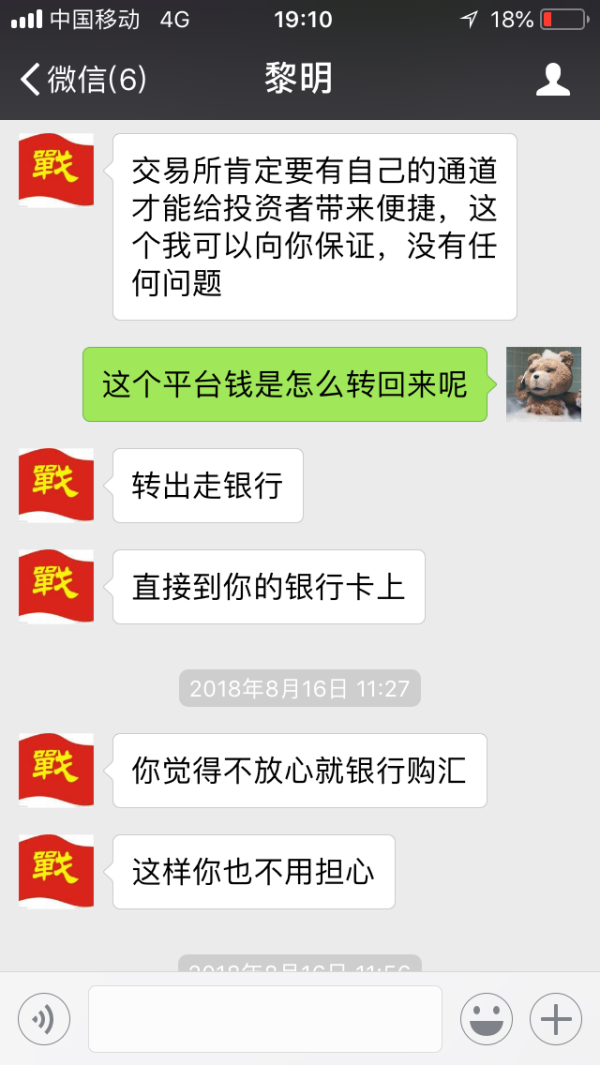The height and width of the screenshot is (1065, 600).
Task: Tap your own teddy bear avatar
Action: [543, 384]
